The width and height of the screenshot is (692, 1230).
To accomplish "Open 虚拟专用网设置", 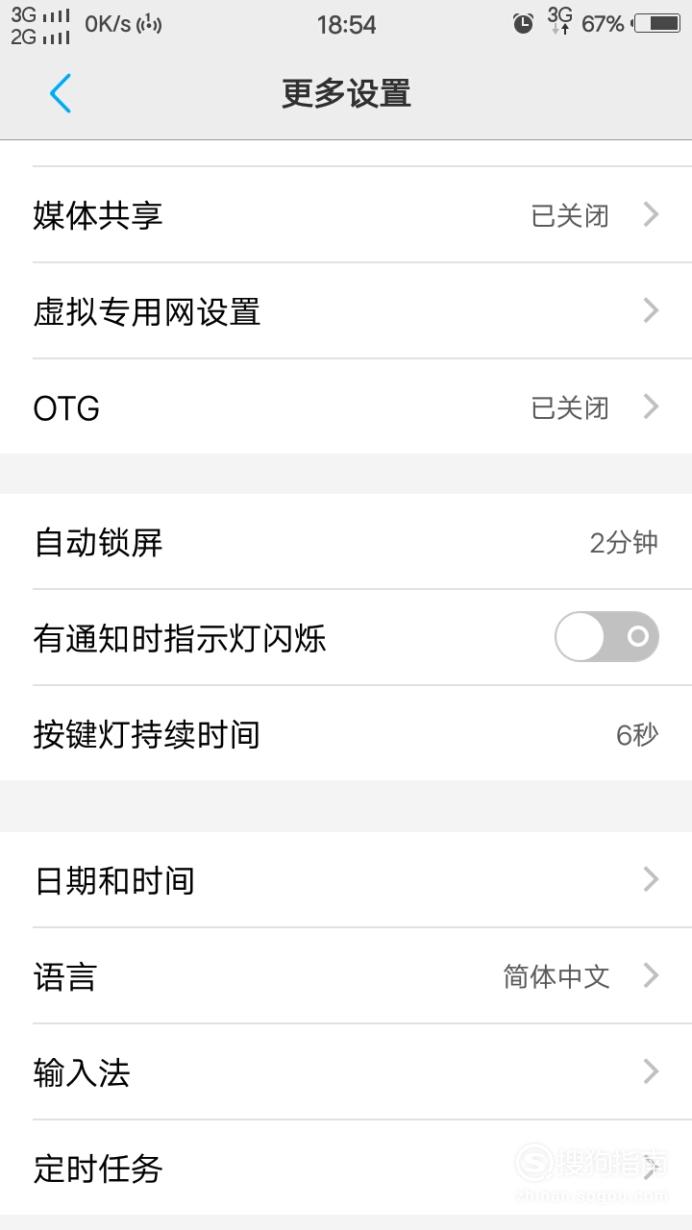I will coord(346,311).
